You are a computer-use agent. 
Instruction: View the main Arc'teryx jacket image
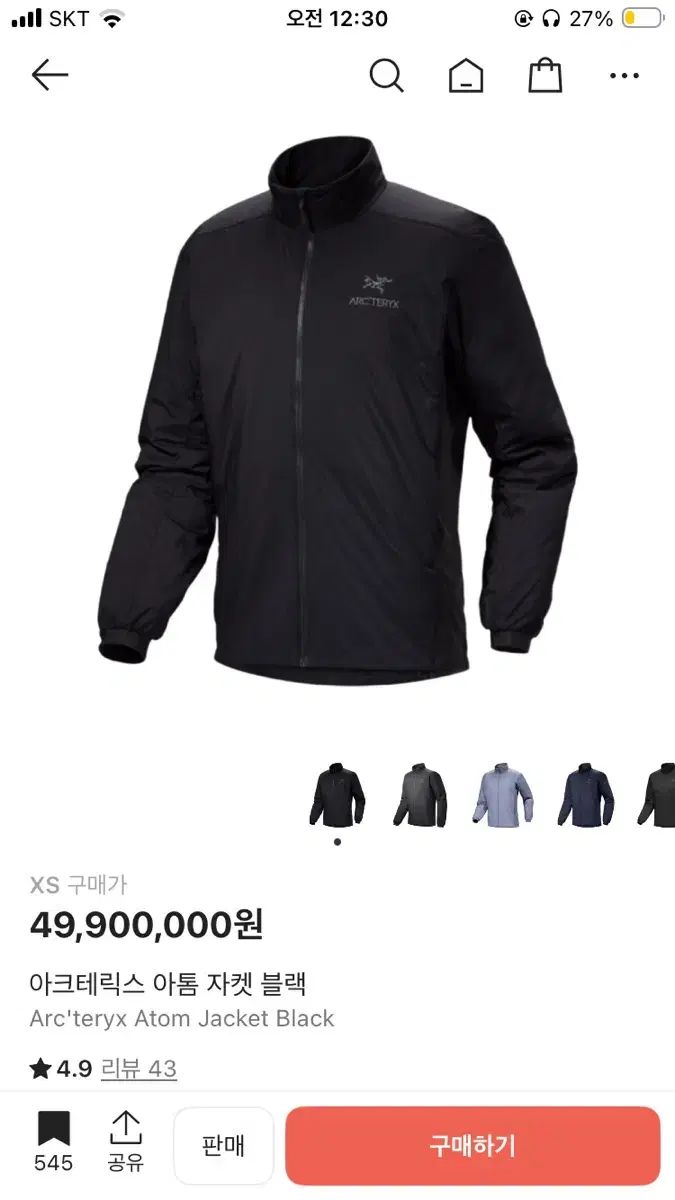[x=338, y=410]
